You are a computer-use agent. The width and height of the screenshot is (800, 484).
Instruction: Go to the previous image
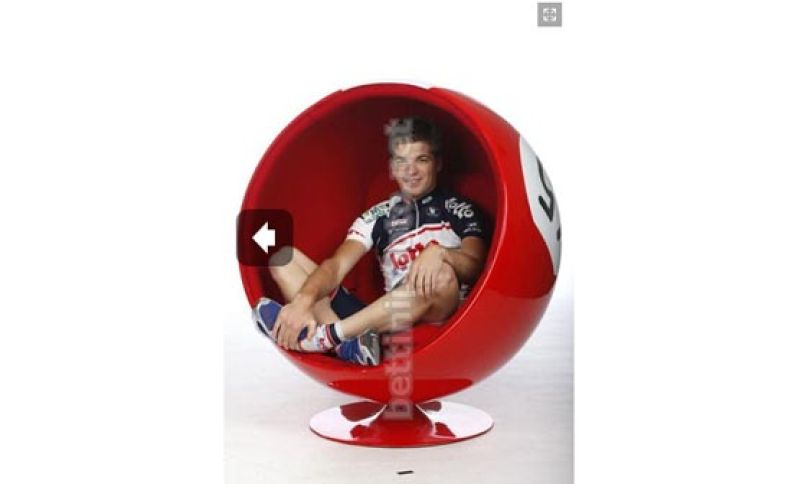264,238
